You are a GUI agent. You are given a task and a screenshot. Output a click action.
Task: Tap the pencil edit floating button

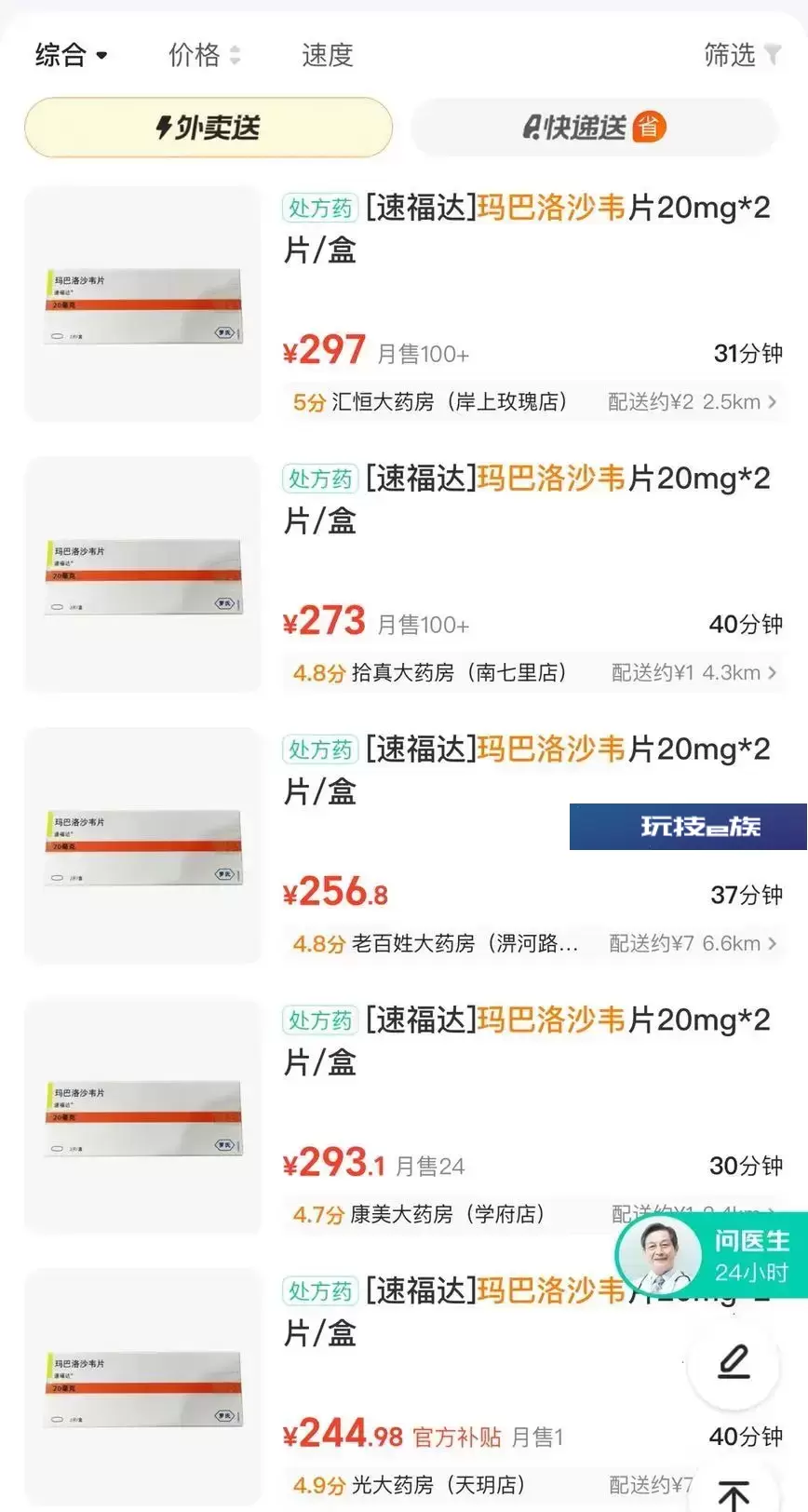coord(734,1362)
